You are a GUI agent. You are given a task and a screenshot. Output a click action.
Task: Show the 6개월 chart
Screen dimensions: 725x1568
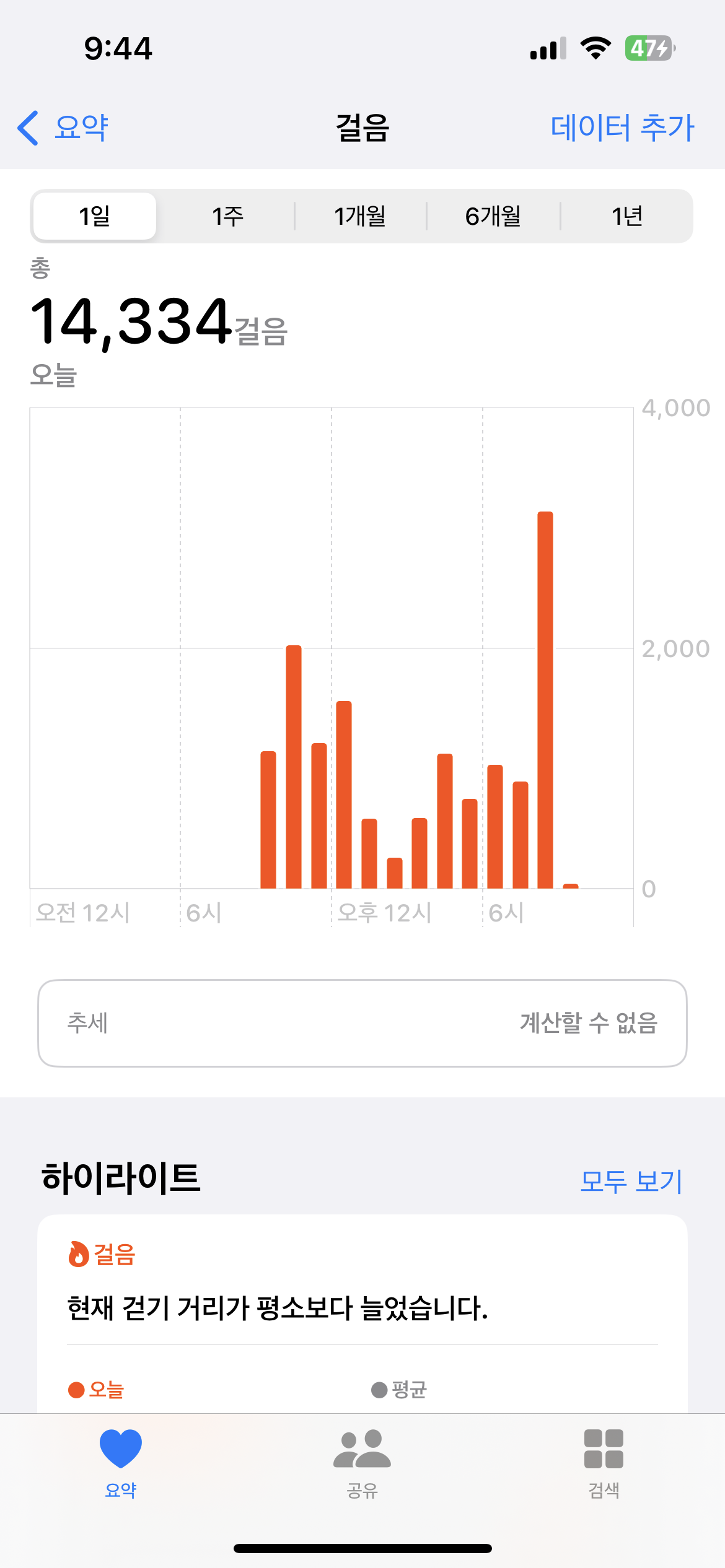[493, 216]
